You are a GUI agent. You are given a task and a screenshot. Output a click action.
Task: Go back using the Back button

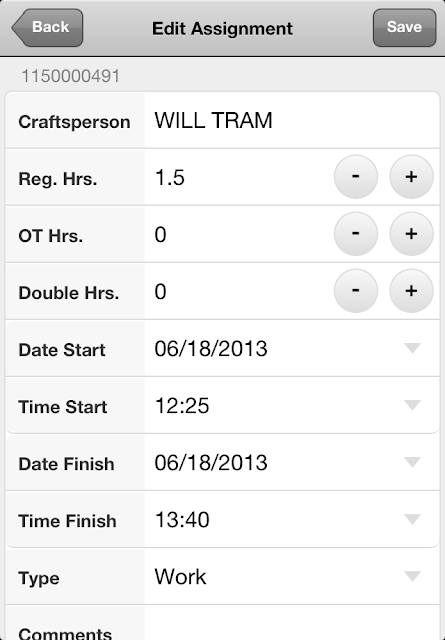click(x=47, y=27)
